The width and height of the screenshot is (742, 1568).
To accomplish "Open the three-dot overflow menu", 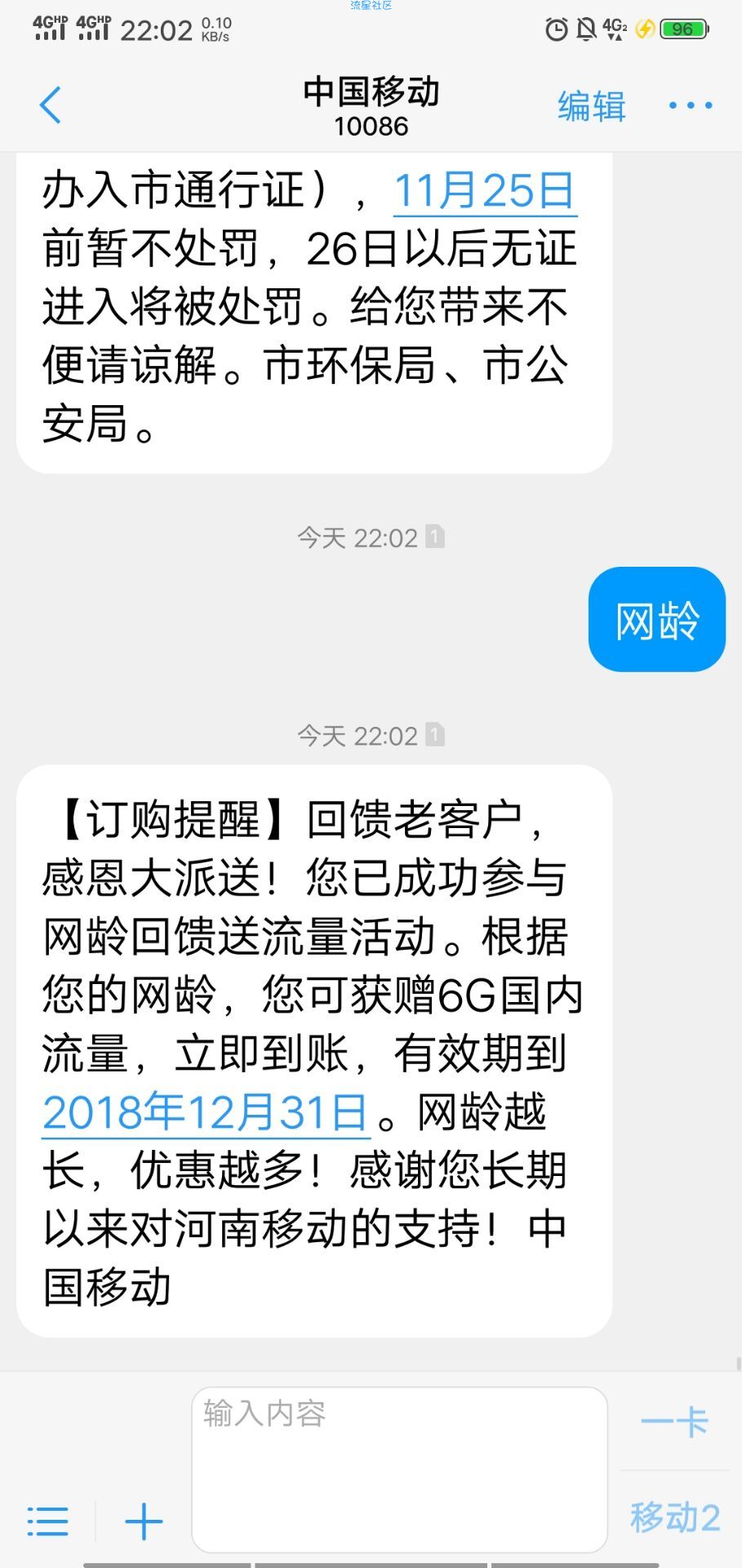I will (690, 105).
